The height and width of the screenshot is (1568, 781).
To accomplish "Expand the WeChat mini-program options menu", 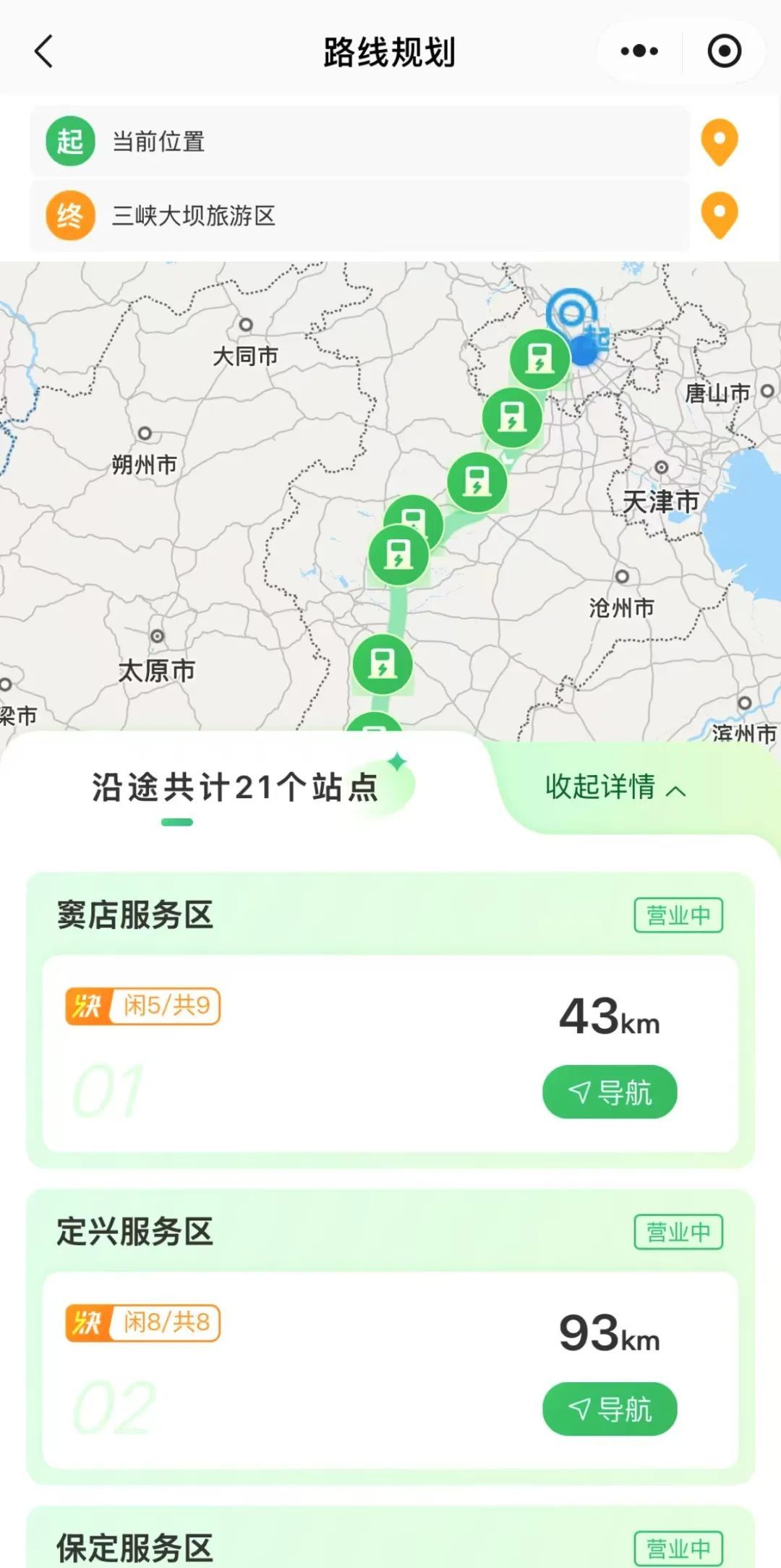I will pyautogui.click(x=637, y=51).
